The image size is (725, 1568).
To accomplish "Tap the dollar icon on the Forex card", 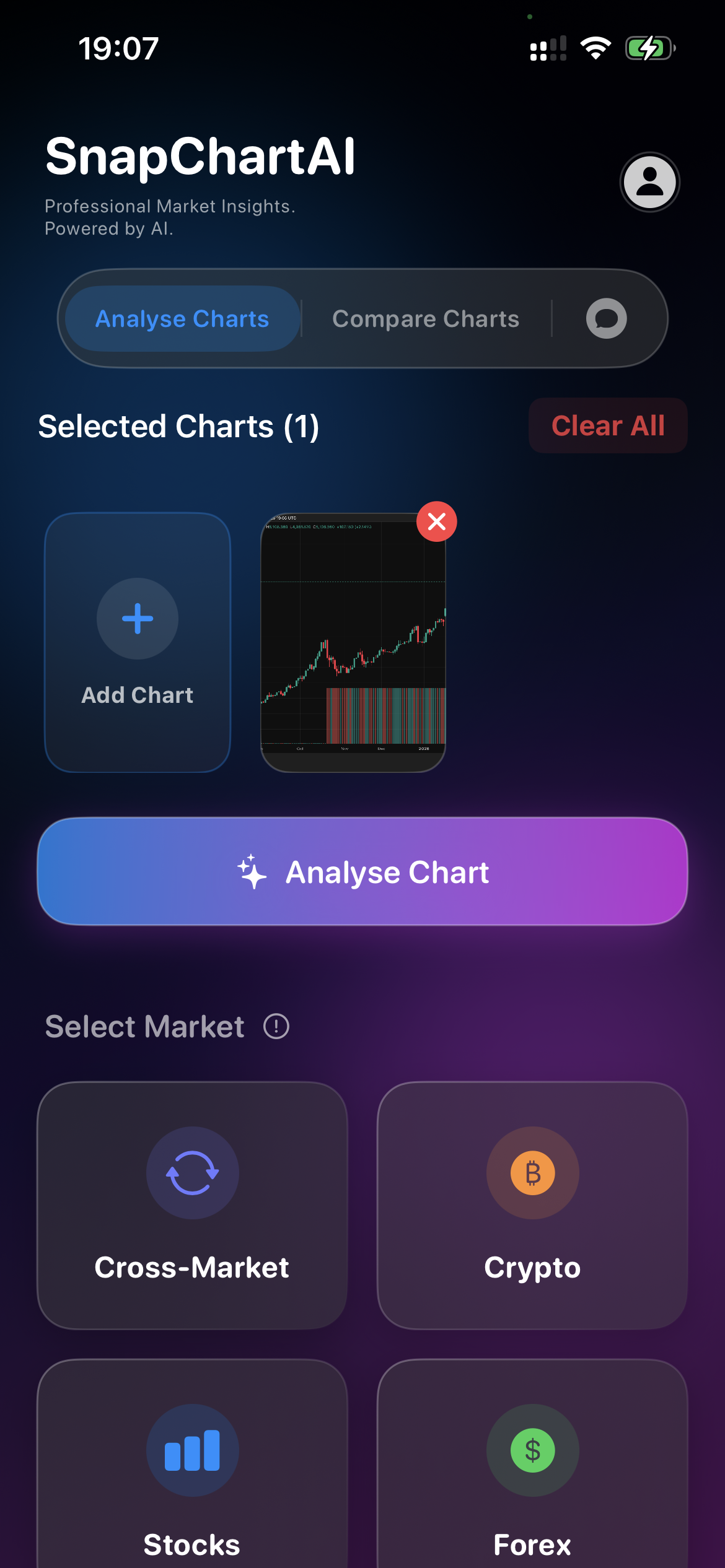I will tap(532, 1450).
